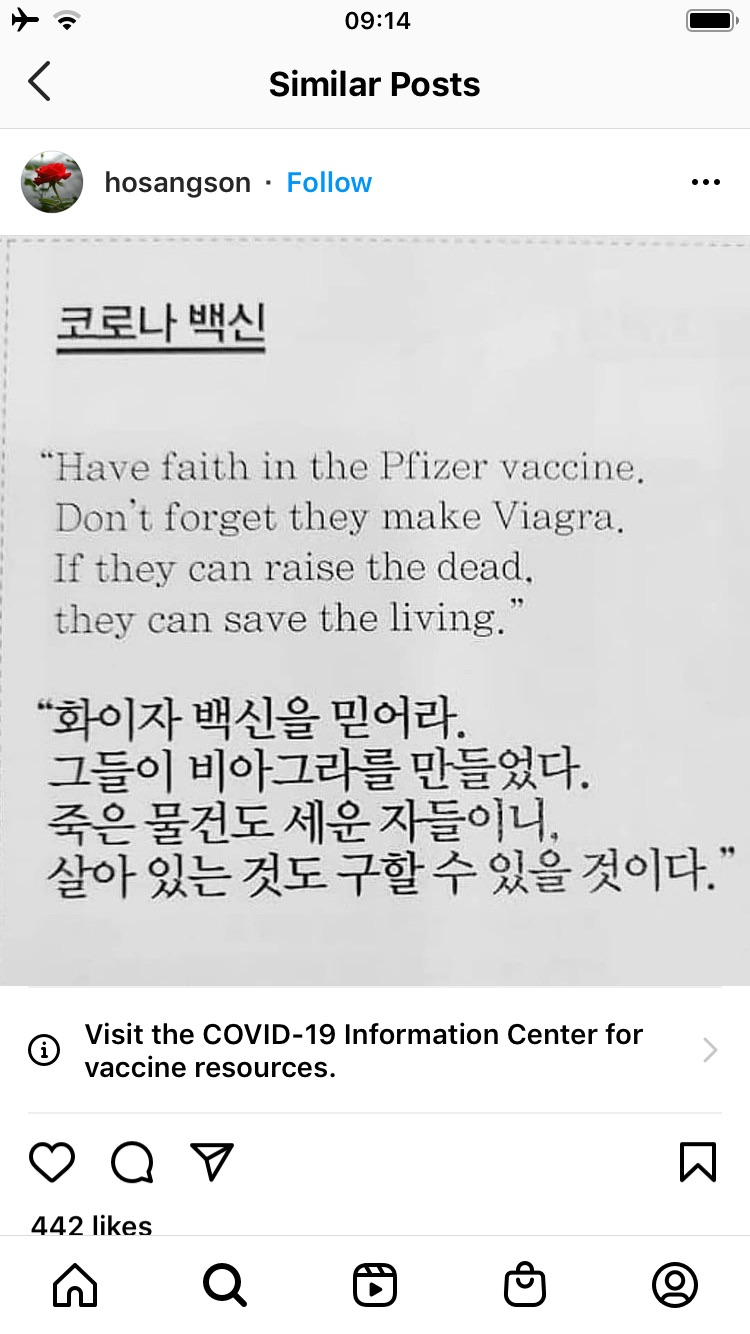Screen dimensions: 750x1334
Task: Comment on hosangson's post
Action: pyautogui.click(x=132, y=1162)
